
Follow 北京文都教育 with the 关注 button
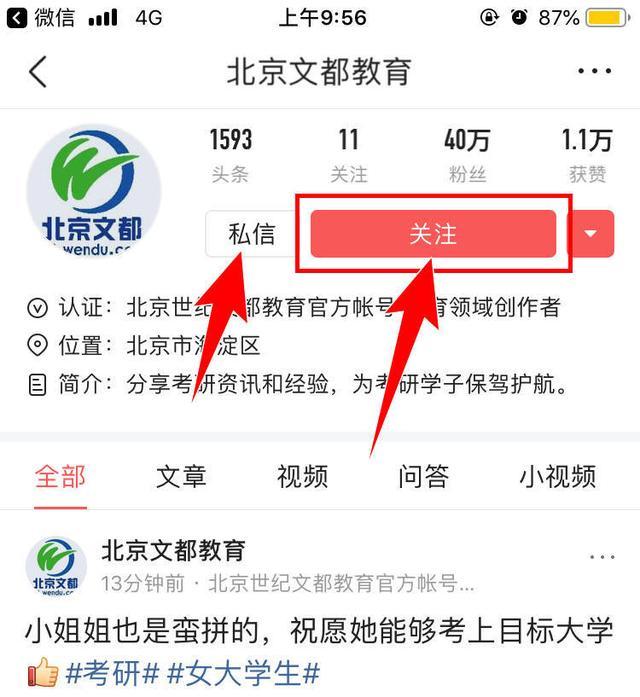click(x=432, y=234)
